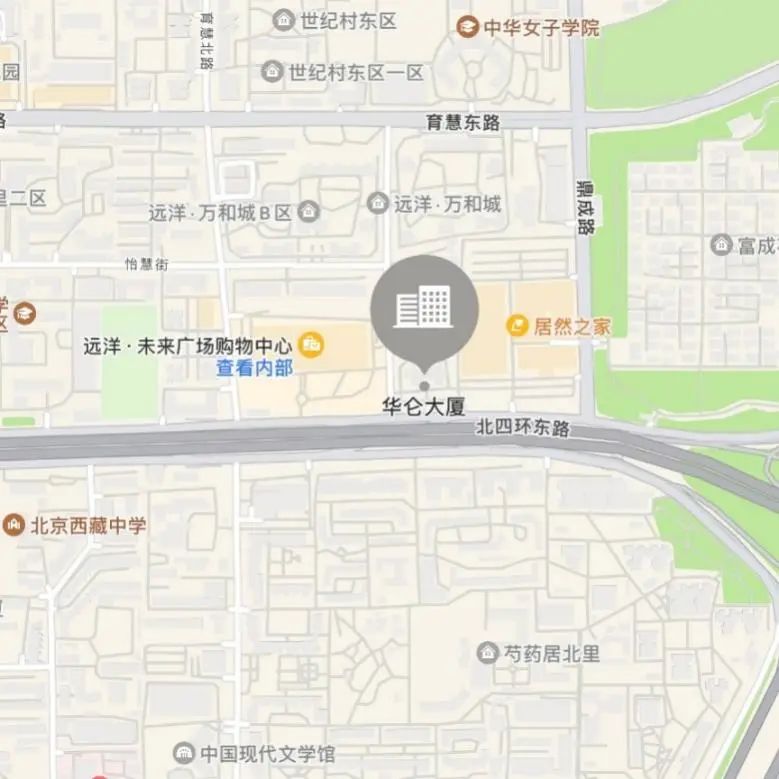
Task: Open the 中华女子学院 school marker
Action: pos(467,27)
